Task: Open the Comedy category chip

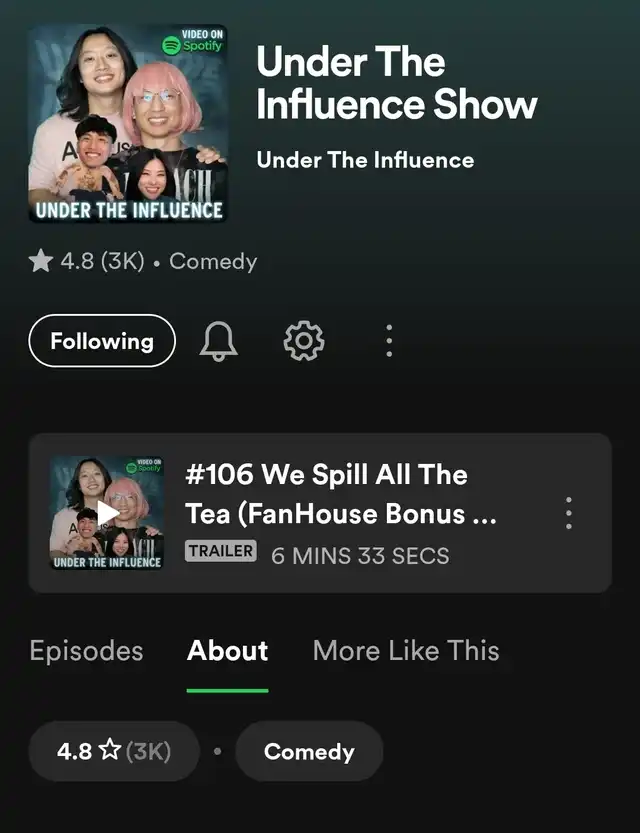Action: [309, 751]
